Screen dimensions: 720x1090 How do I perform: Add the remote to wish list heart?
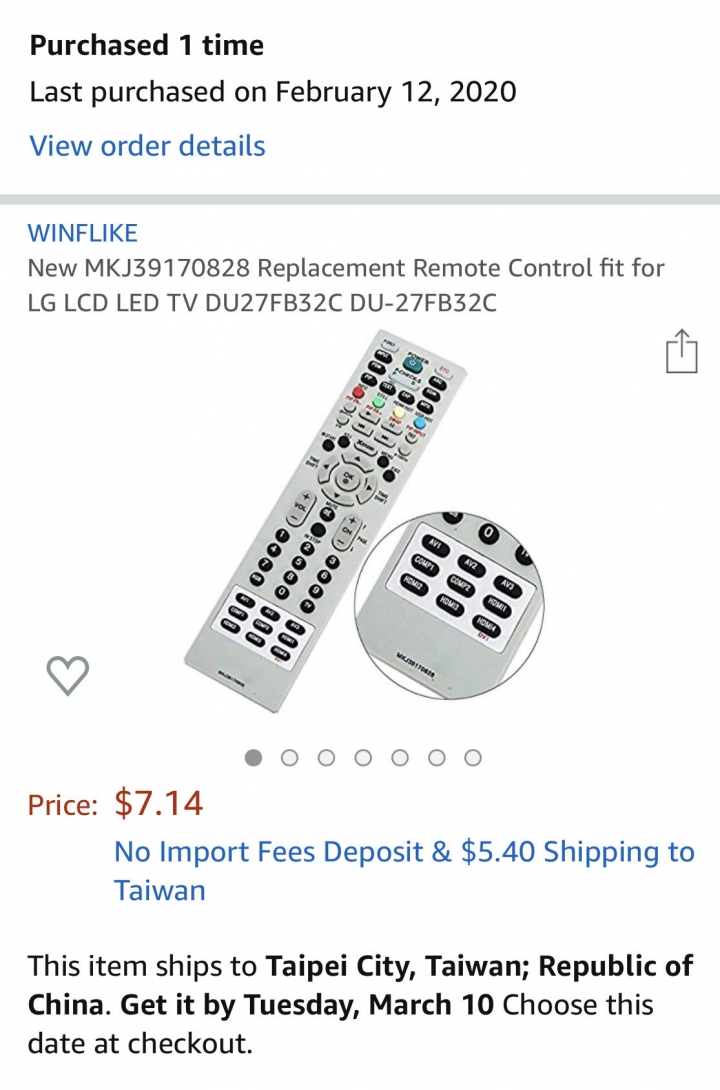68,677
